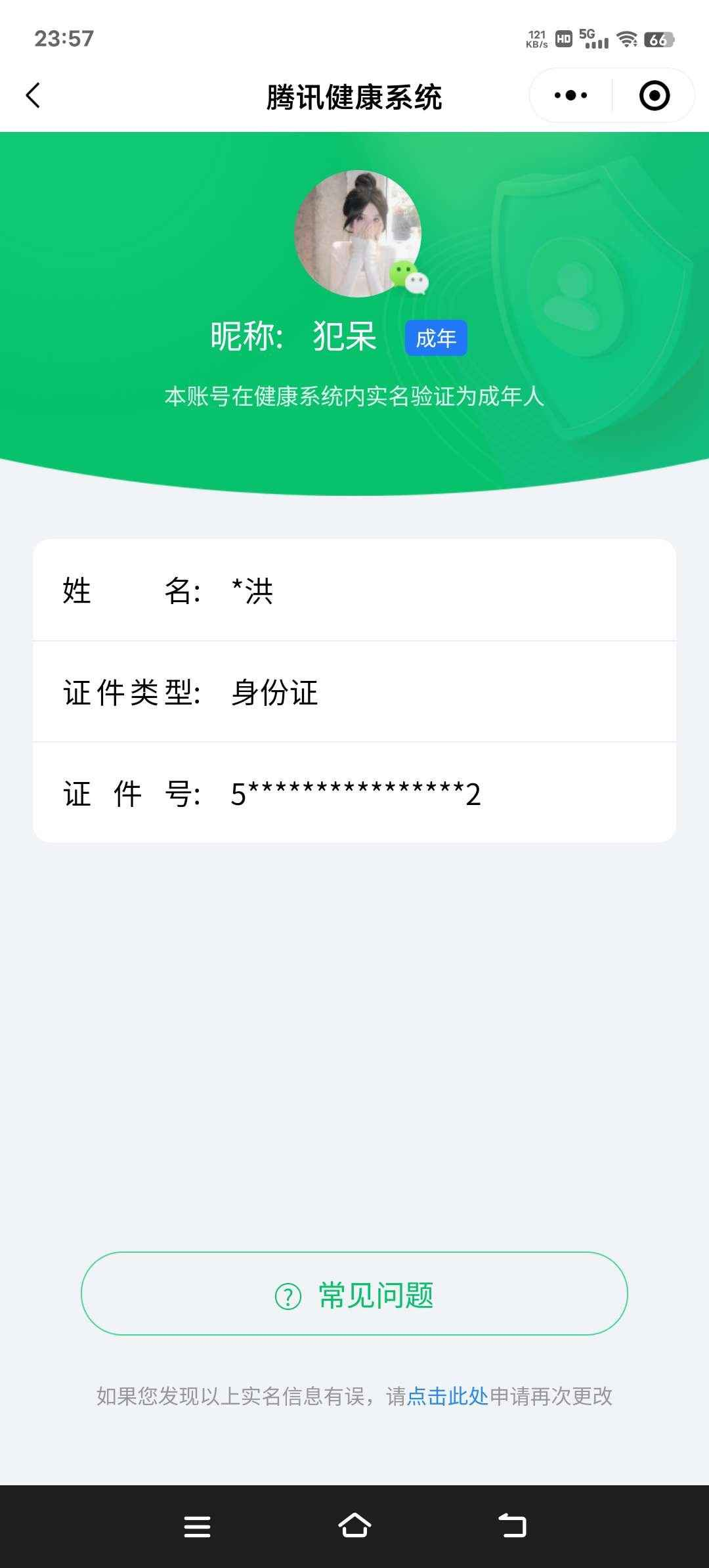
Task: Tap the nickname 犯呆 text
Action: pyautogui.click(x=343, y=336)
